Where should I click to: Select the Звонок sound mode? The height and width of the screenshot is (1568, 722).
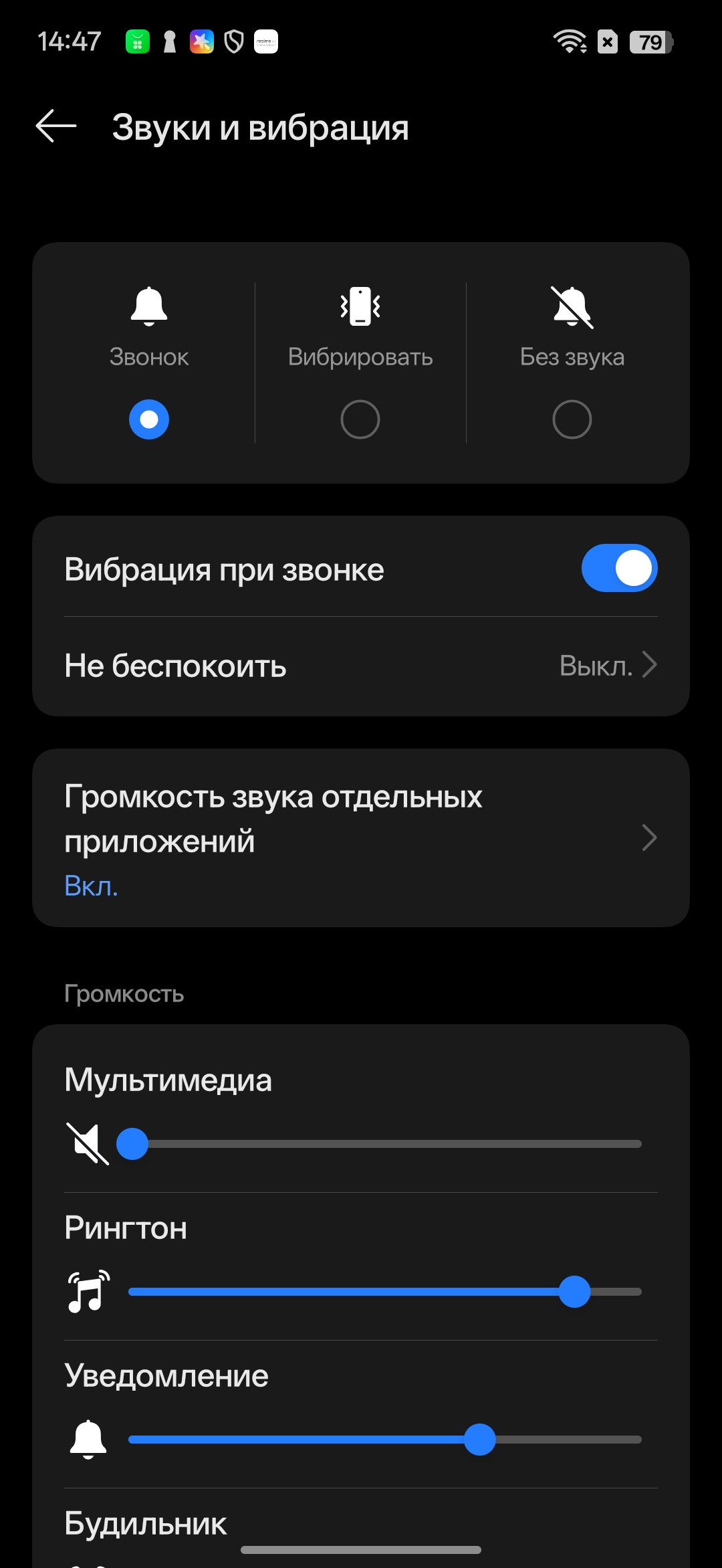(148, 419)
